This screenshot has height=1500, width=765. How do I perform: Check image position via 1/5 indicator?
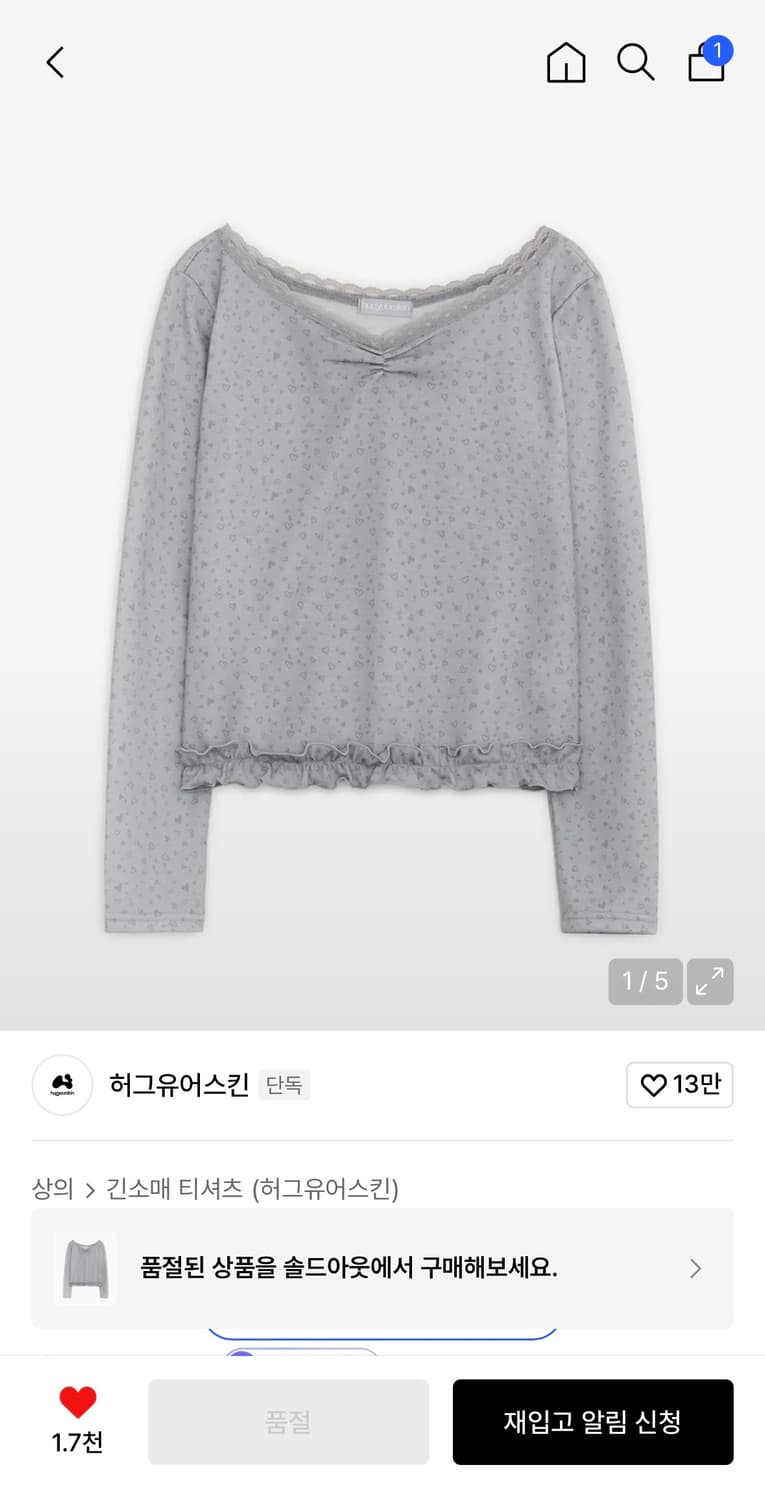point(645,982)
